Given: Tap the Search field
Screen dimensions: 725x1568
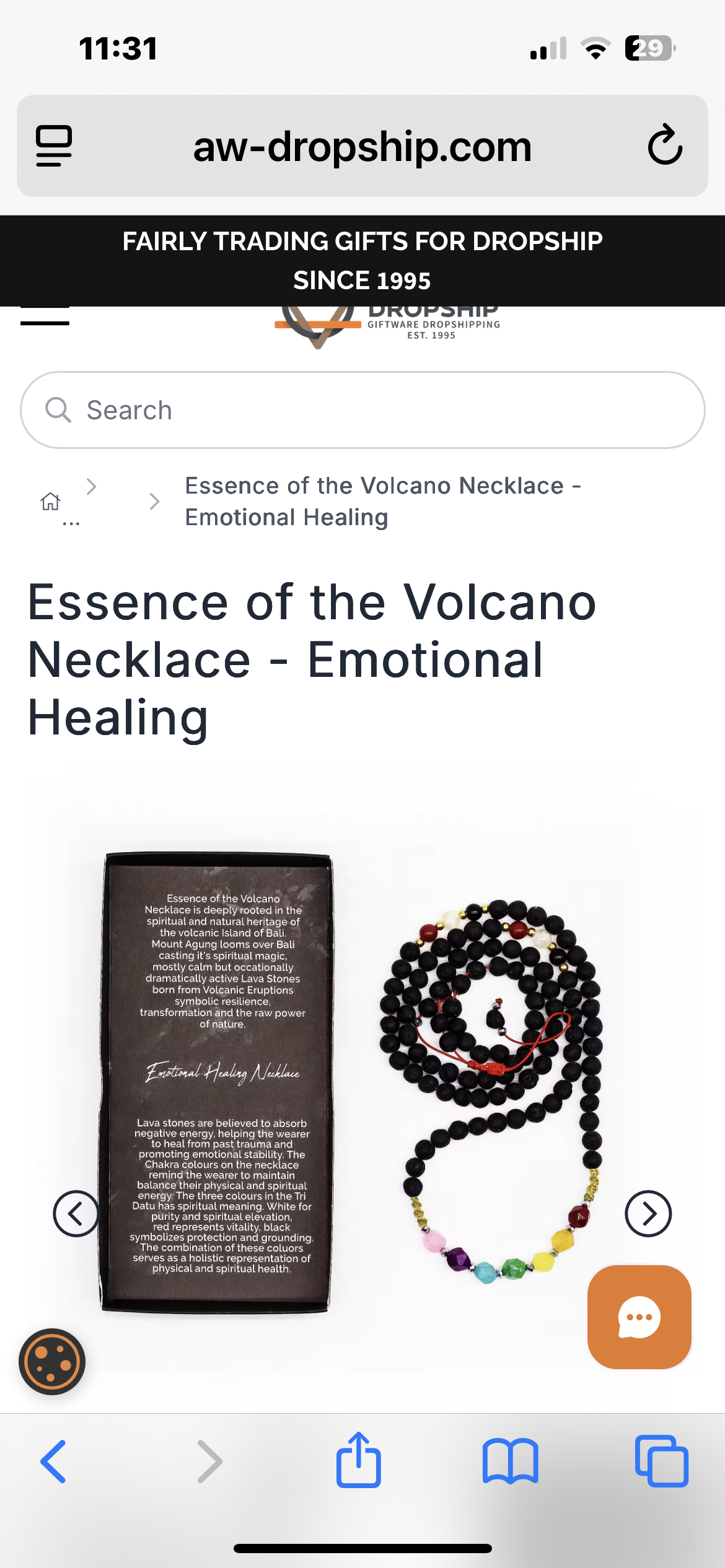Looking at the screenshot, I should click(x=362, y=410).
